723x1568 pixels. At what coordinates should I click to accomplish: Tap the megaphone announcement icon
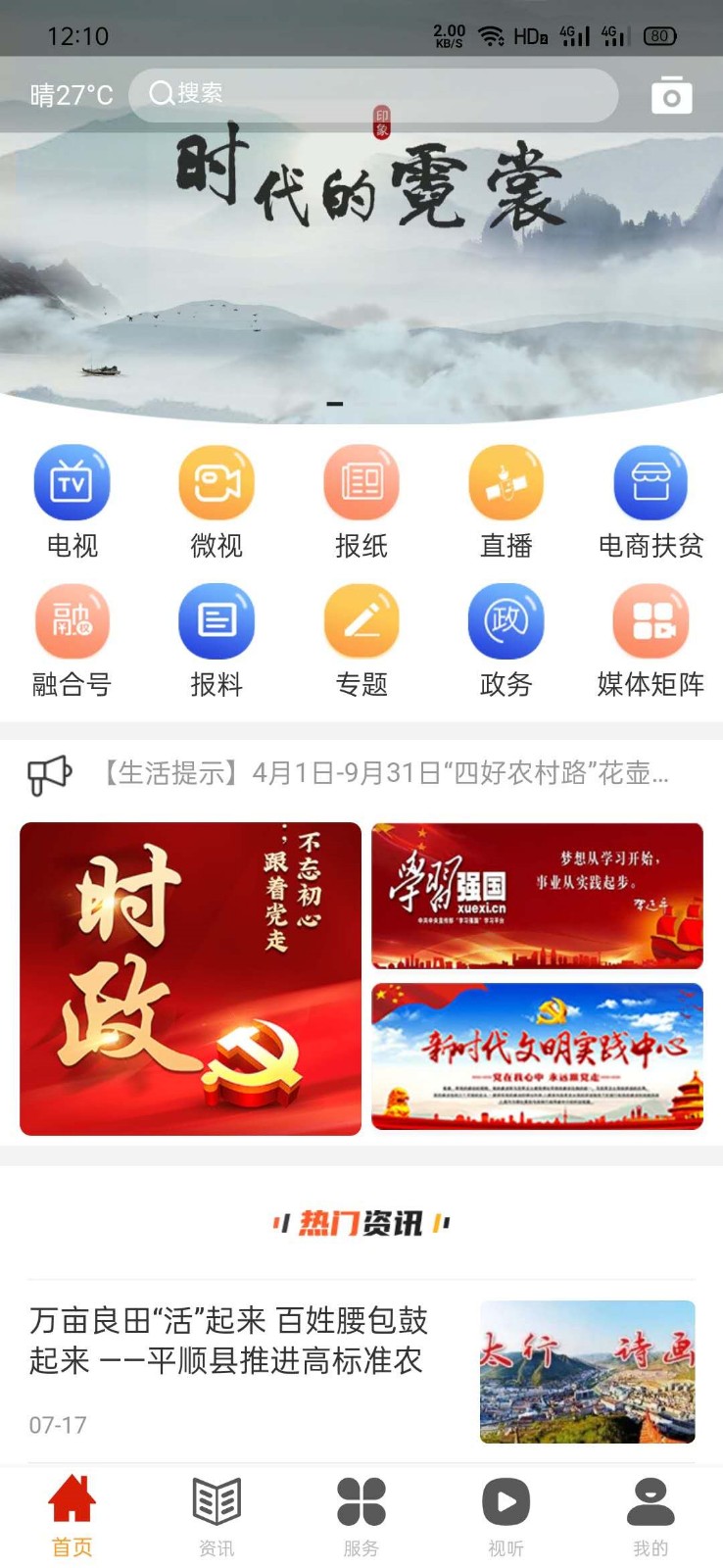(x=51, y=774)
